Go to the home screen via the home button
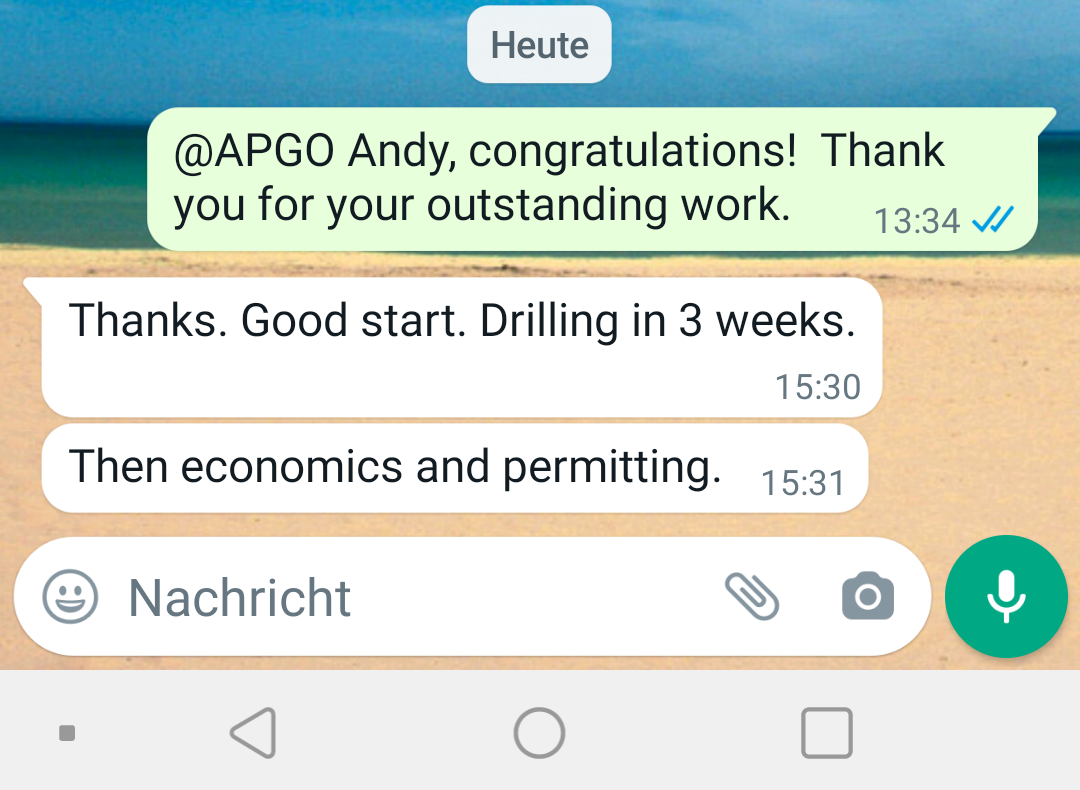1080x790 pixels. pyautogui.click(x=539, y=733)
